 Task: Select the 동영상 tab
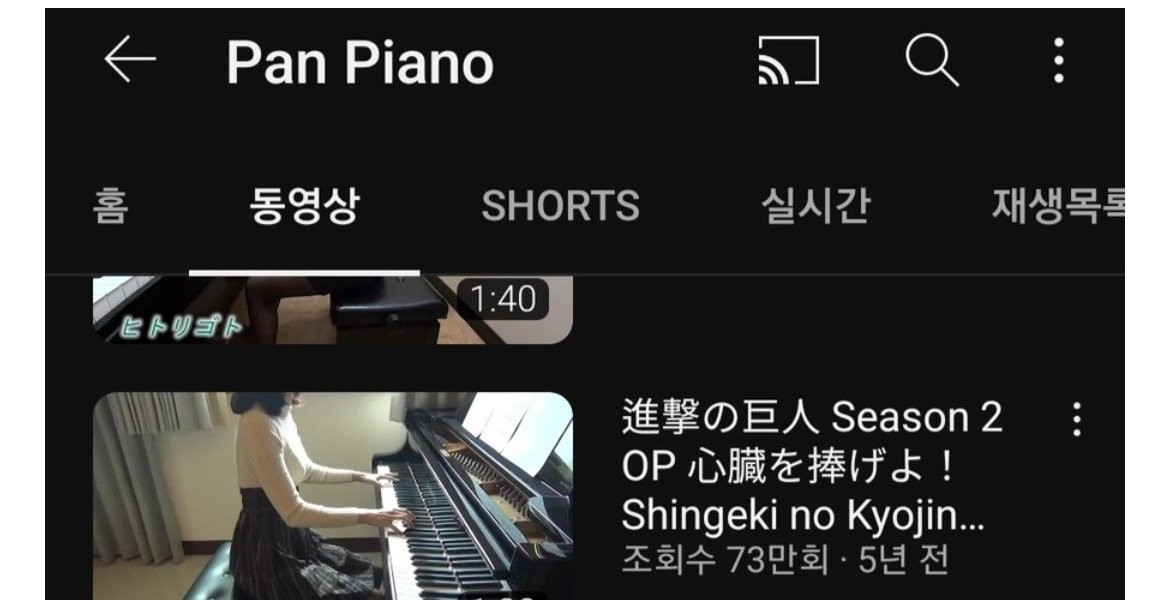304,206
